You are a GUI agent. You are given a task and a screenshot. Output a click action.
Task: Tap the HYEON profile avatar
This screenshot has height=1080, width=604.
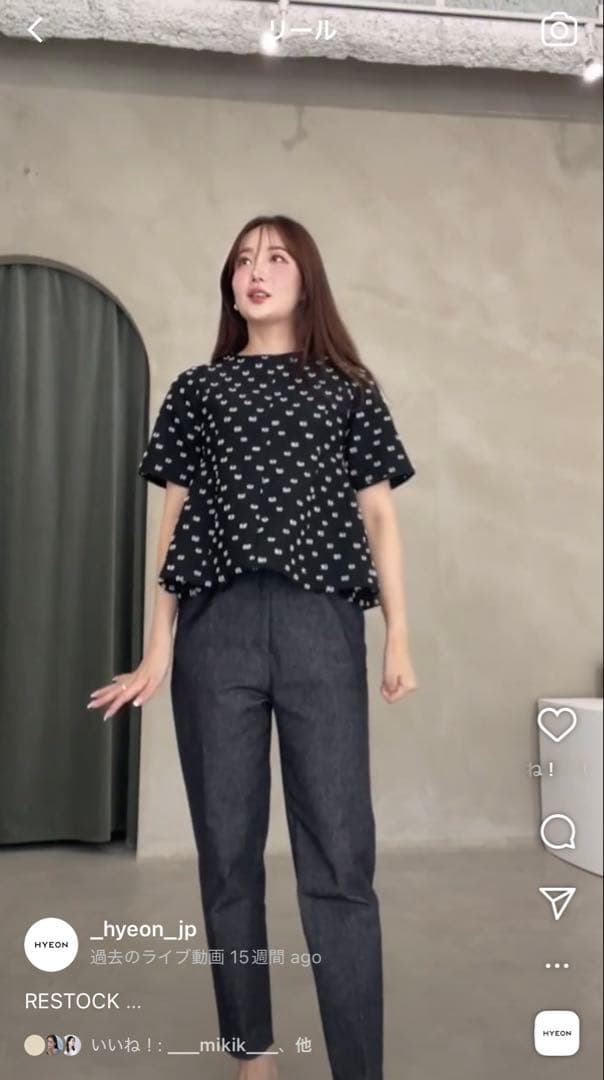(x=51, y=944)
